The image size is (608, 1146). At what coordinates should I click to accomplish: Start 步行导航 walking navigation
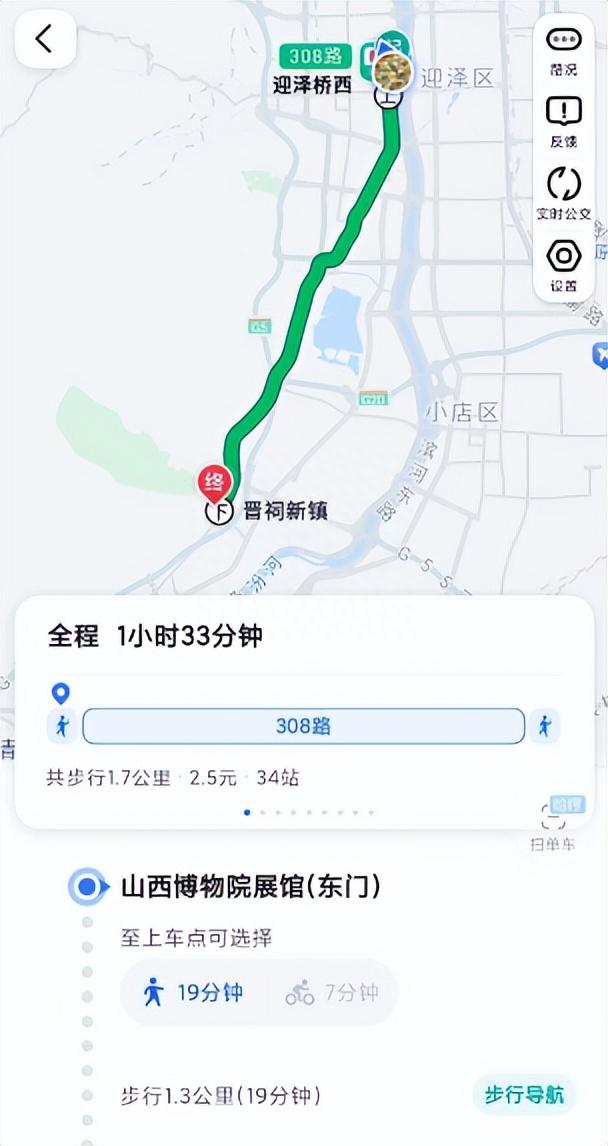[x=524, y=1095]
